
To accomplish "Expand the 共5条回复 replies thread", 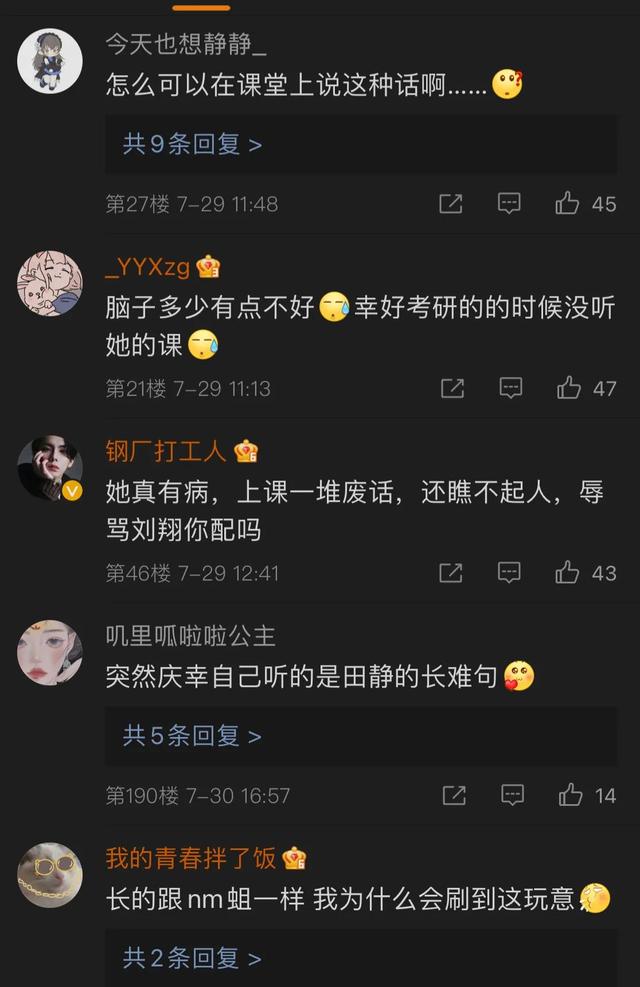I will [192, 737].
